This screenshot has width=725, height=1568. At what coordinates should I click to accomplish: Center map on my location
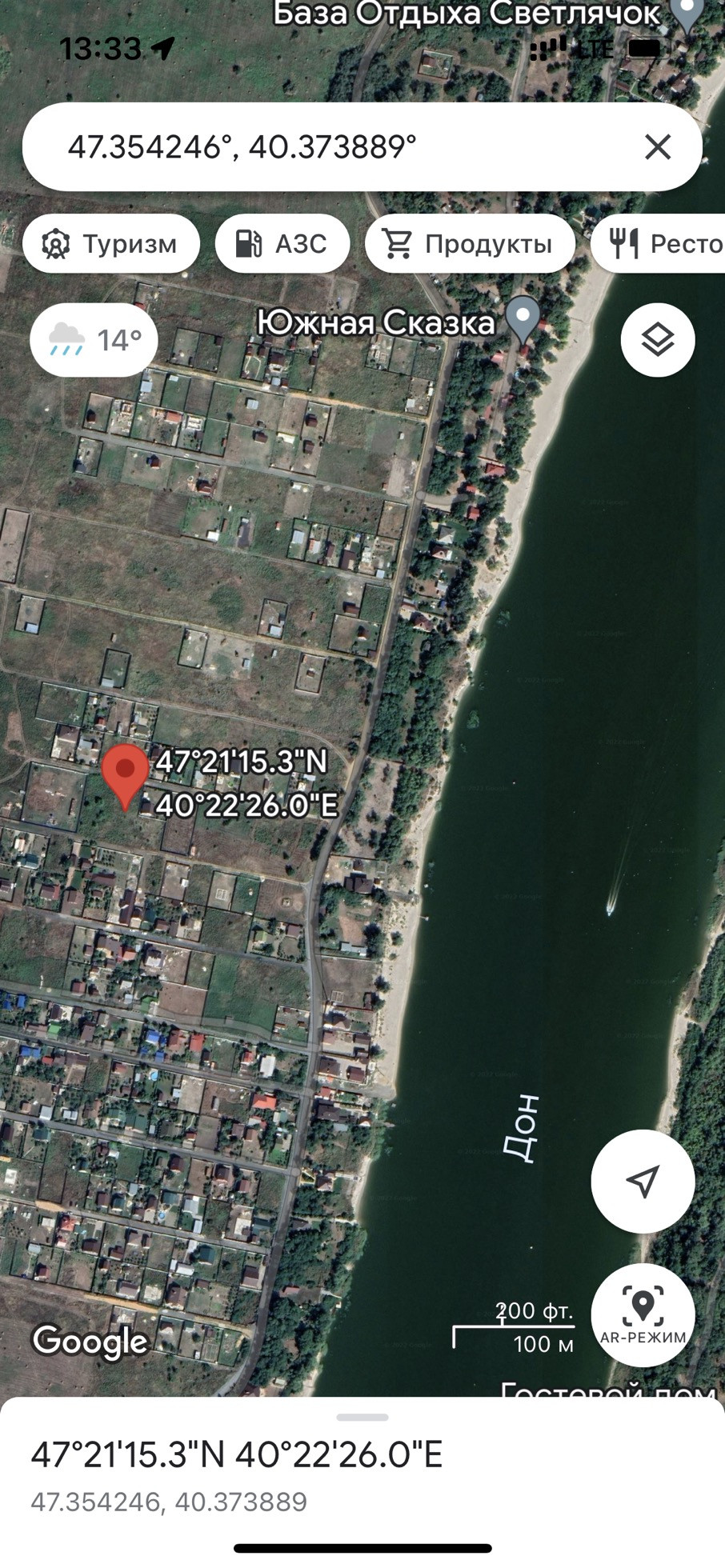(643, 1181)
